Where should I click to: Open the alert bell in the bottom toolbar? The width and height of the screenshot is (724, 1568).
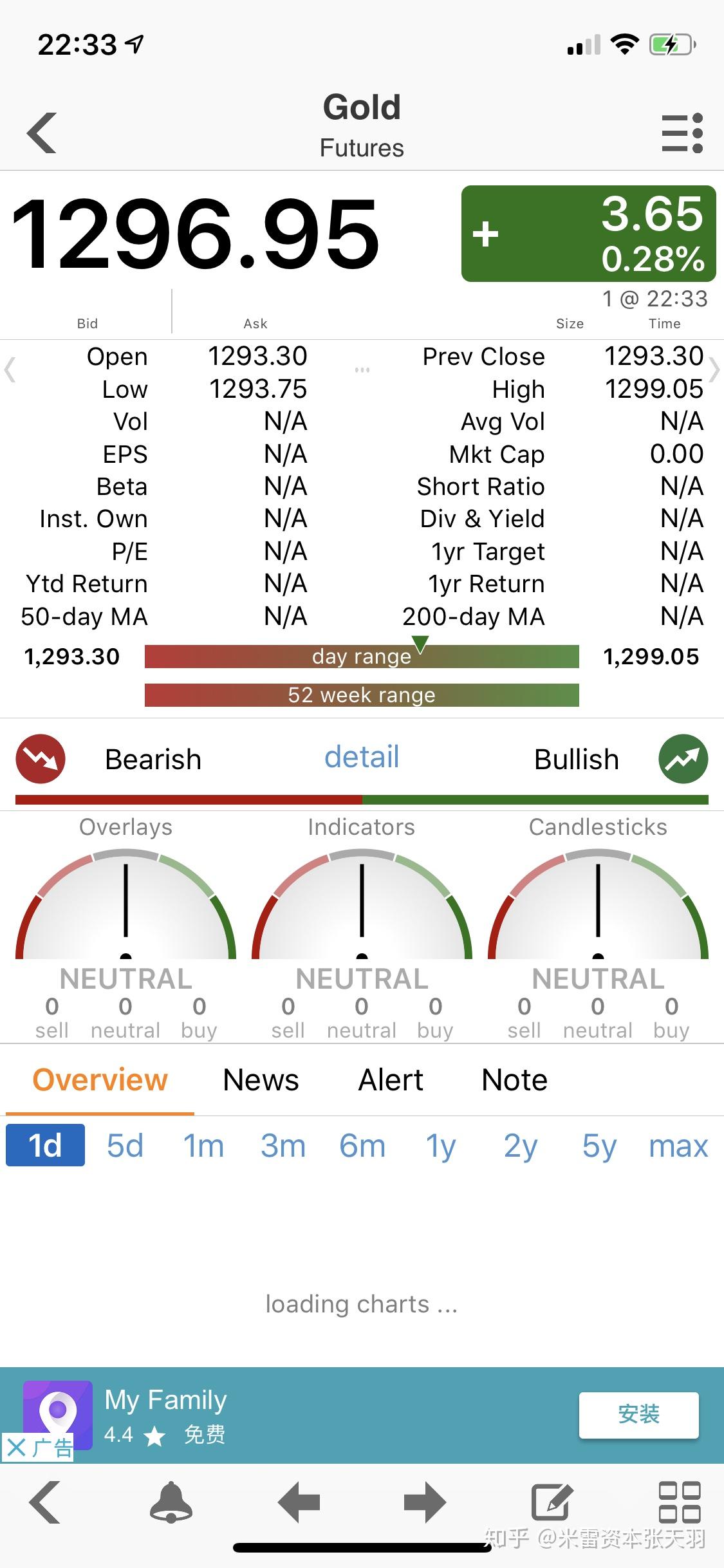(x=171, y=1502)
